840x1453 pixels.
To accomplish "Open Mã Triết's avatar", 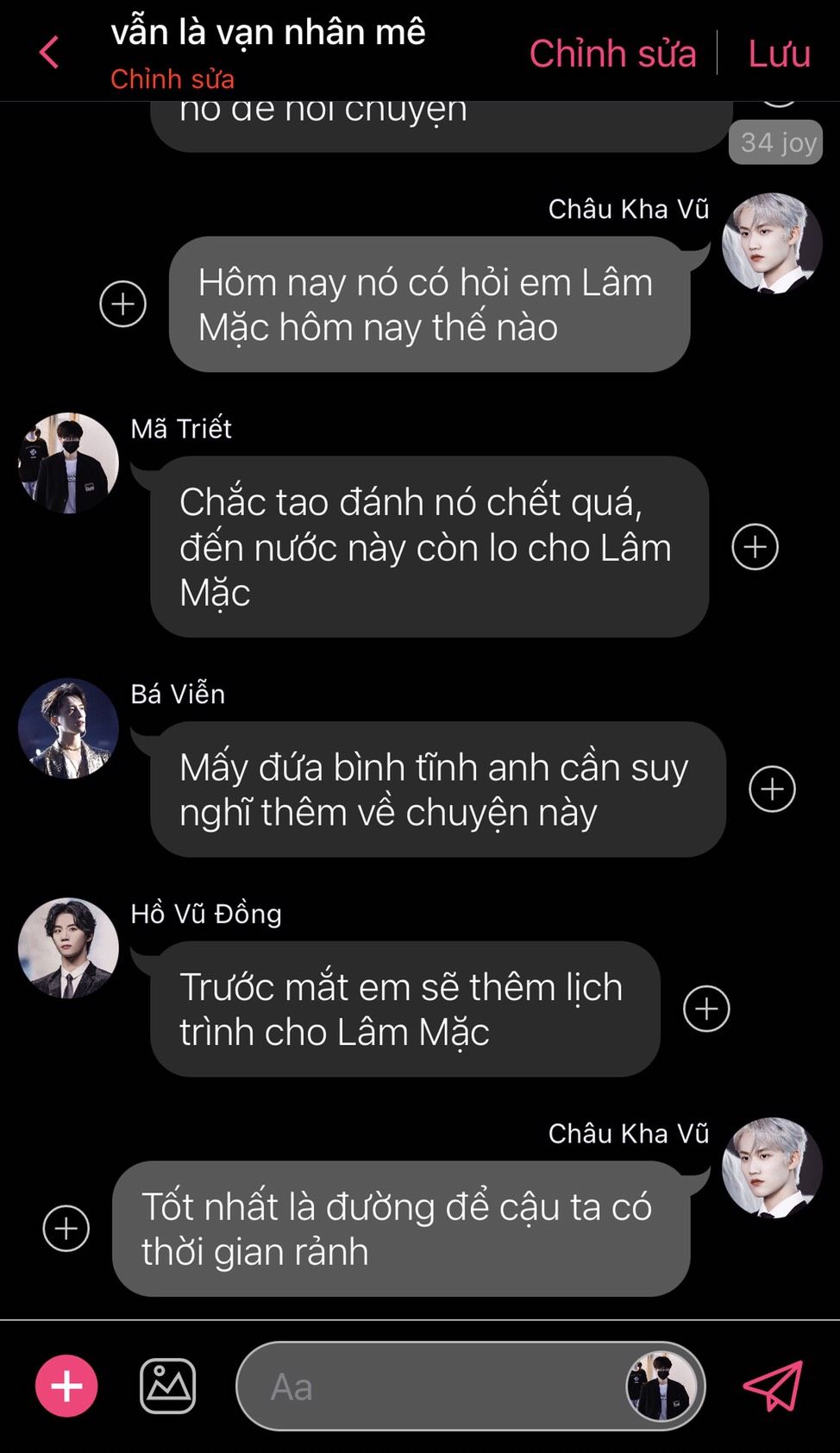I will click(x=69, y=462).
